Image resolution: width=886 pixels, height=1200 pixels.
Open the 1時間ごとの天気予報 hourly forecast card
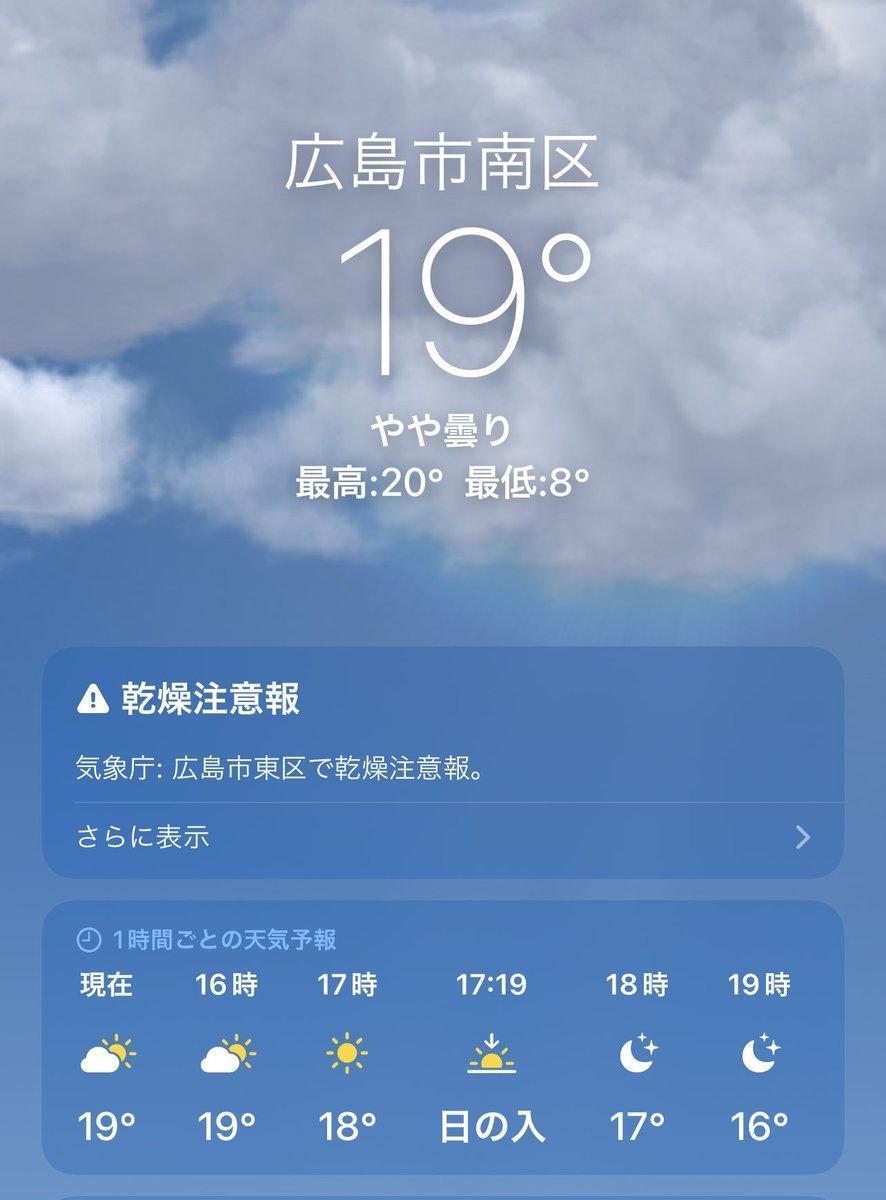pos(442,1040)
